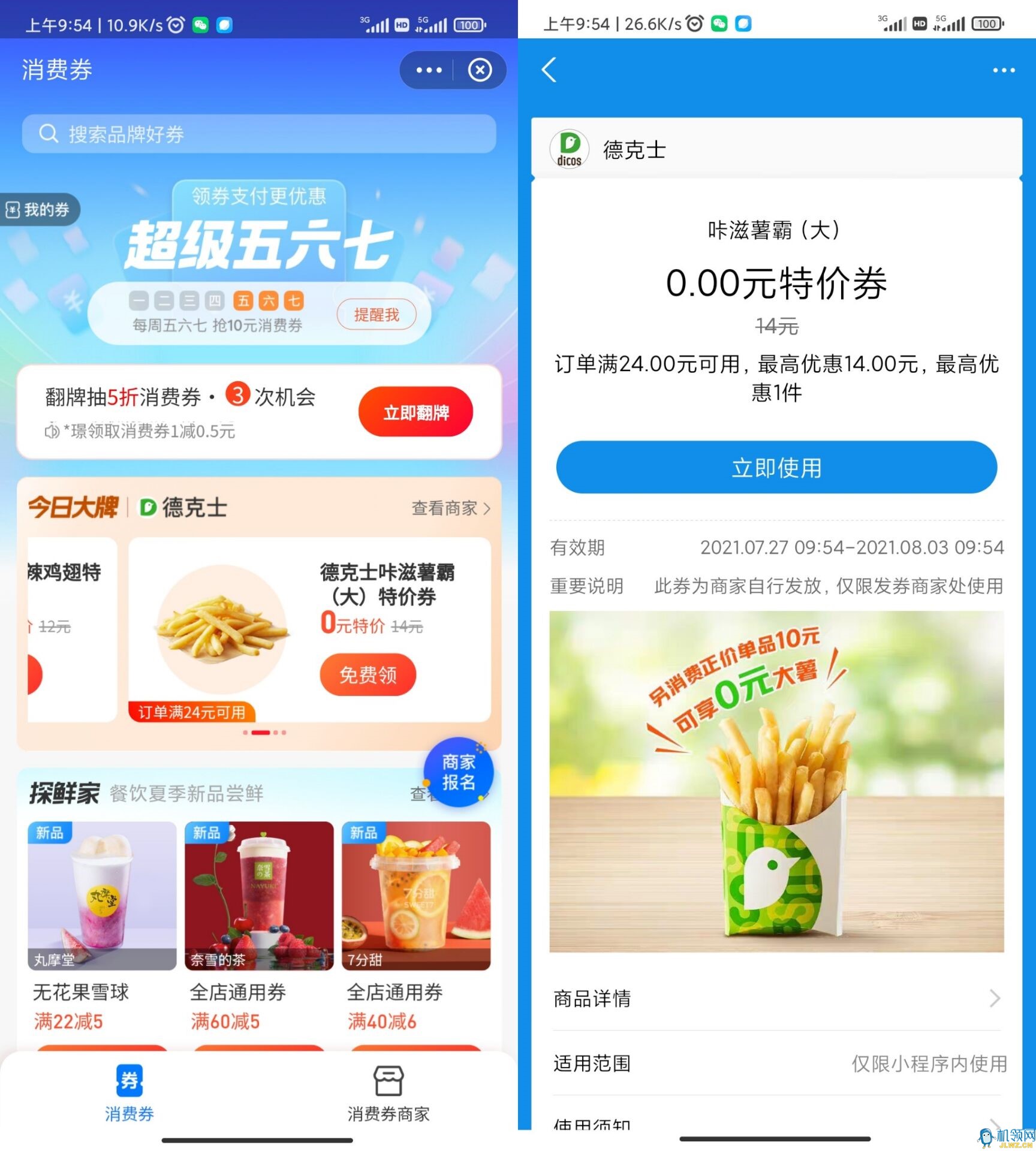This screenshot has width=1036, height=1151.
Task: Tap 立即翻牌 to flip a card
Action: point(415,412)
